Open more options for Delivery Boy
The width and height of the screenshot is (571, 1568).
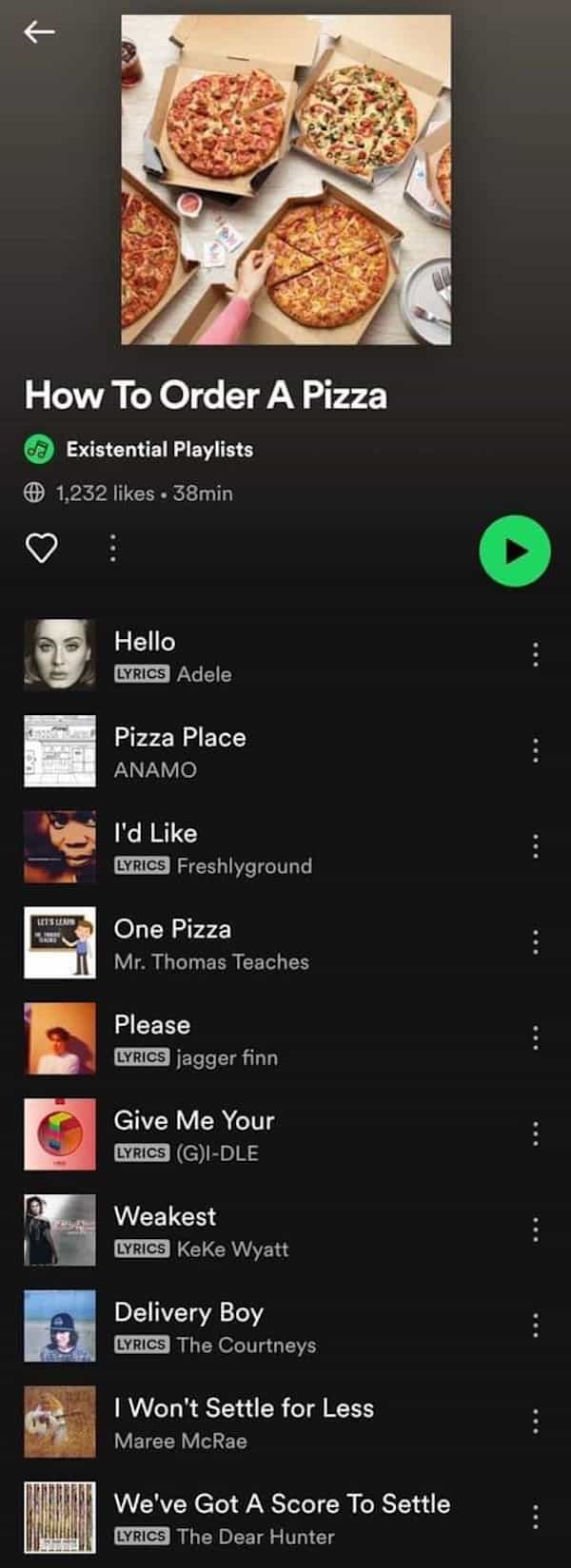tap(535, 1325)
